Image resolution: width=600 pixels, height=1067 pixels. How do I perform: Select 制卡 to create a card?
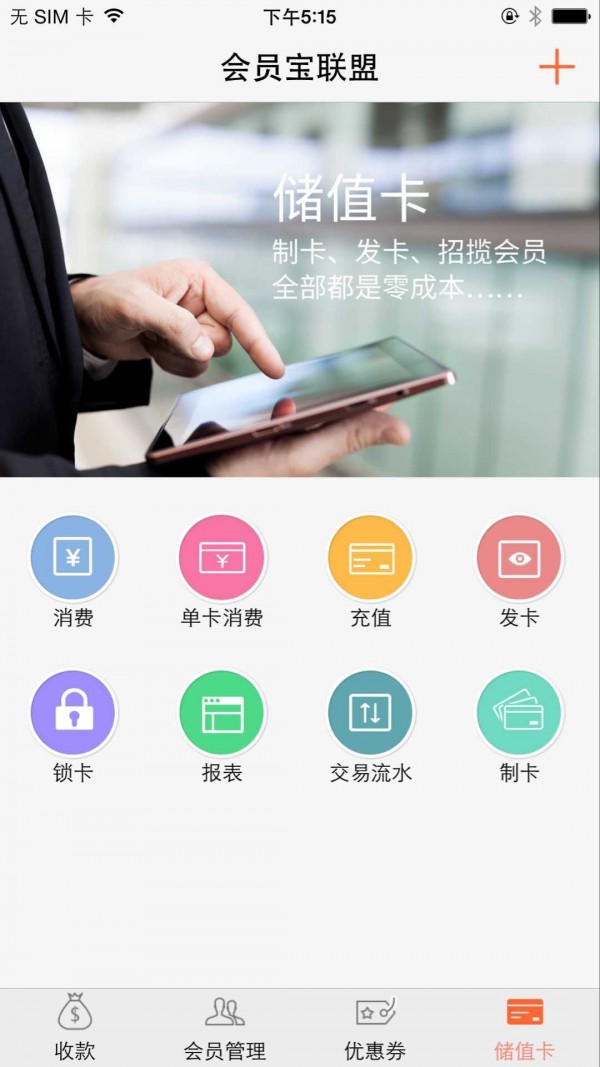pyautogui.click(x=519, y=713)
